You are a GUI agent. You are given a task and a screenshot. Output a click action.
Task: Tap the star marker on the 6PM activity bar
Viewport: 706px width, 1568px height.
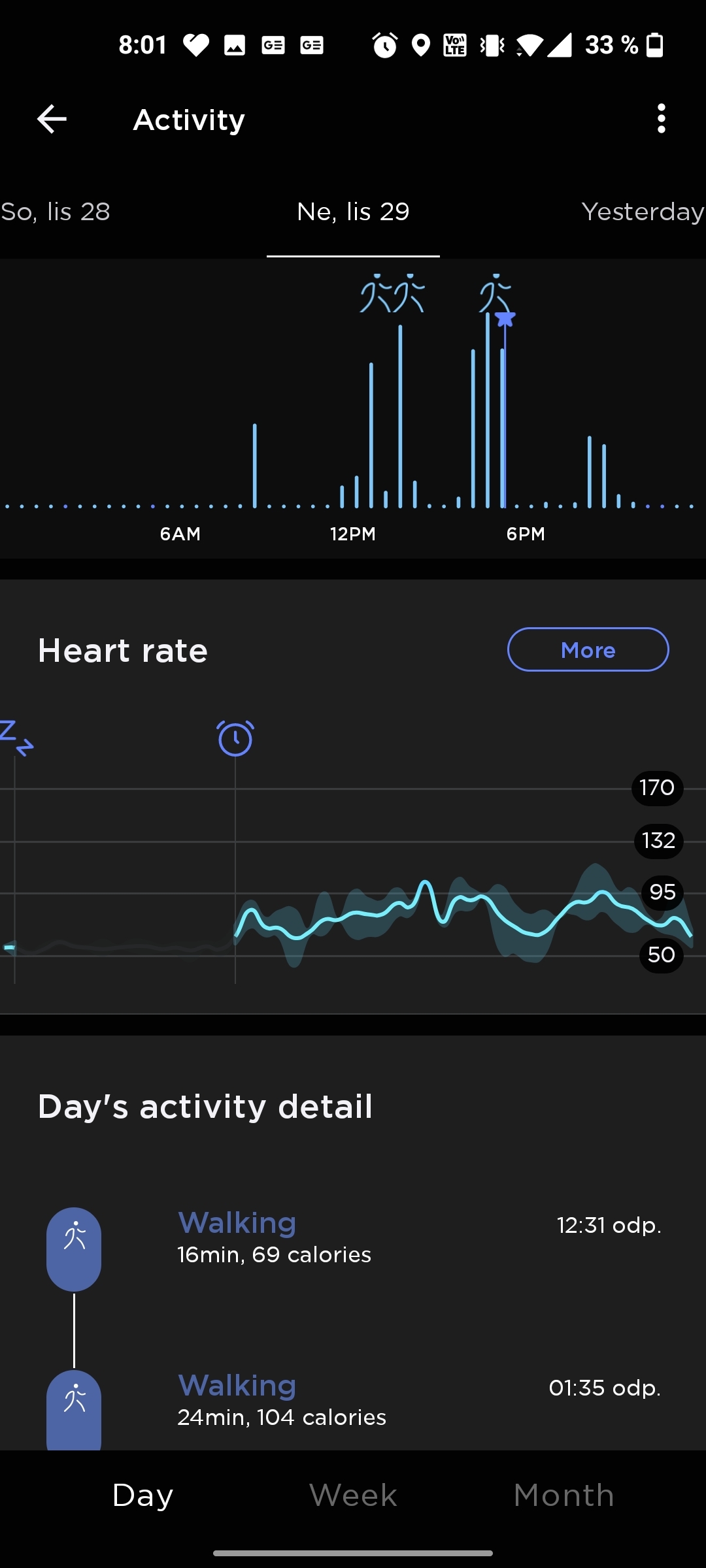pyautogui.click(x=505, y=318)
